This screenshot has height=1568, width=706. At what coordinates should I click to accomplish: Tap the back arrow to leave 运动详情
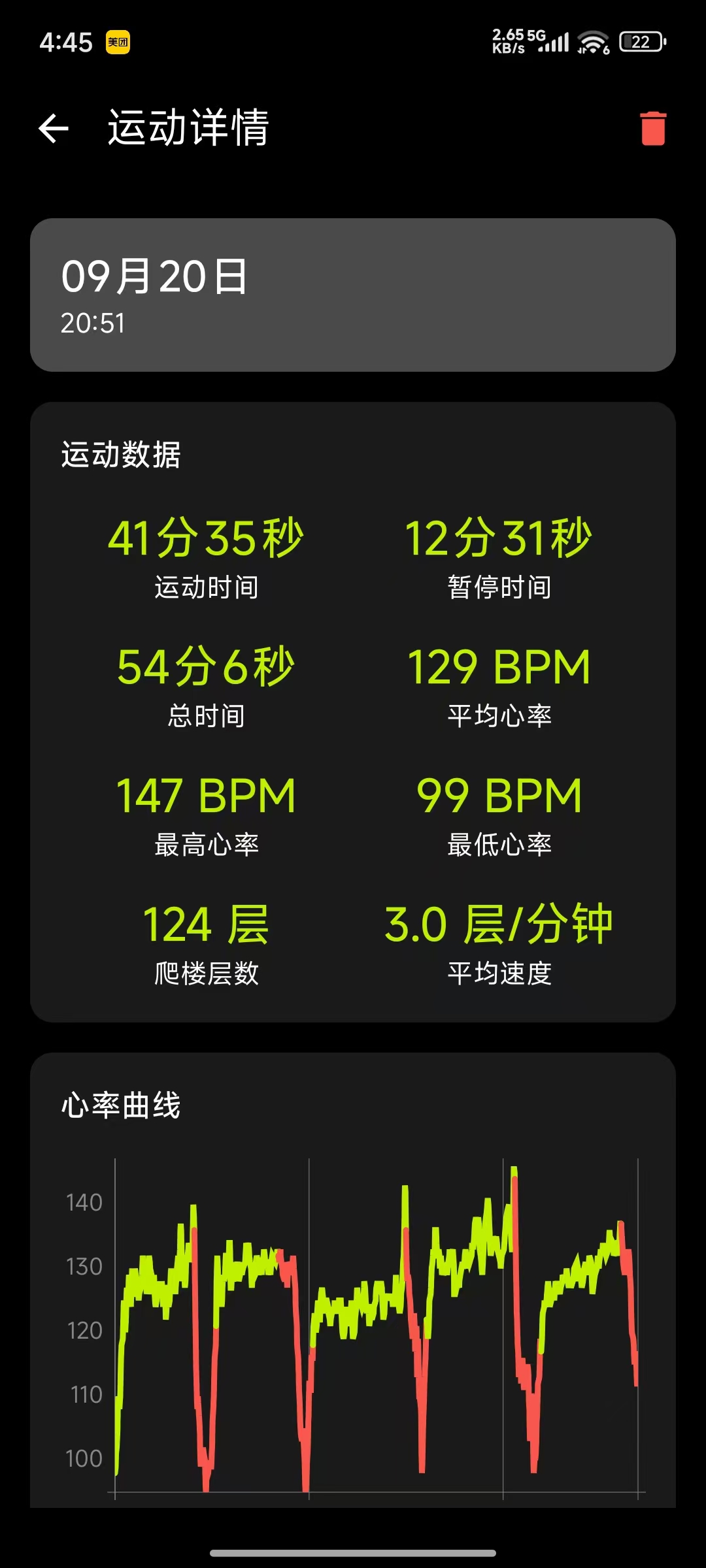(x=52, y=129)
